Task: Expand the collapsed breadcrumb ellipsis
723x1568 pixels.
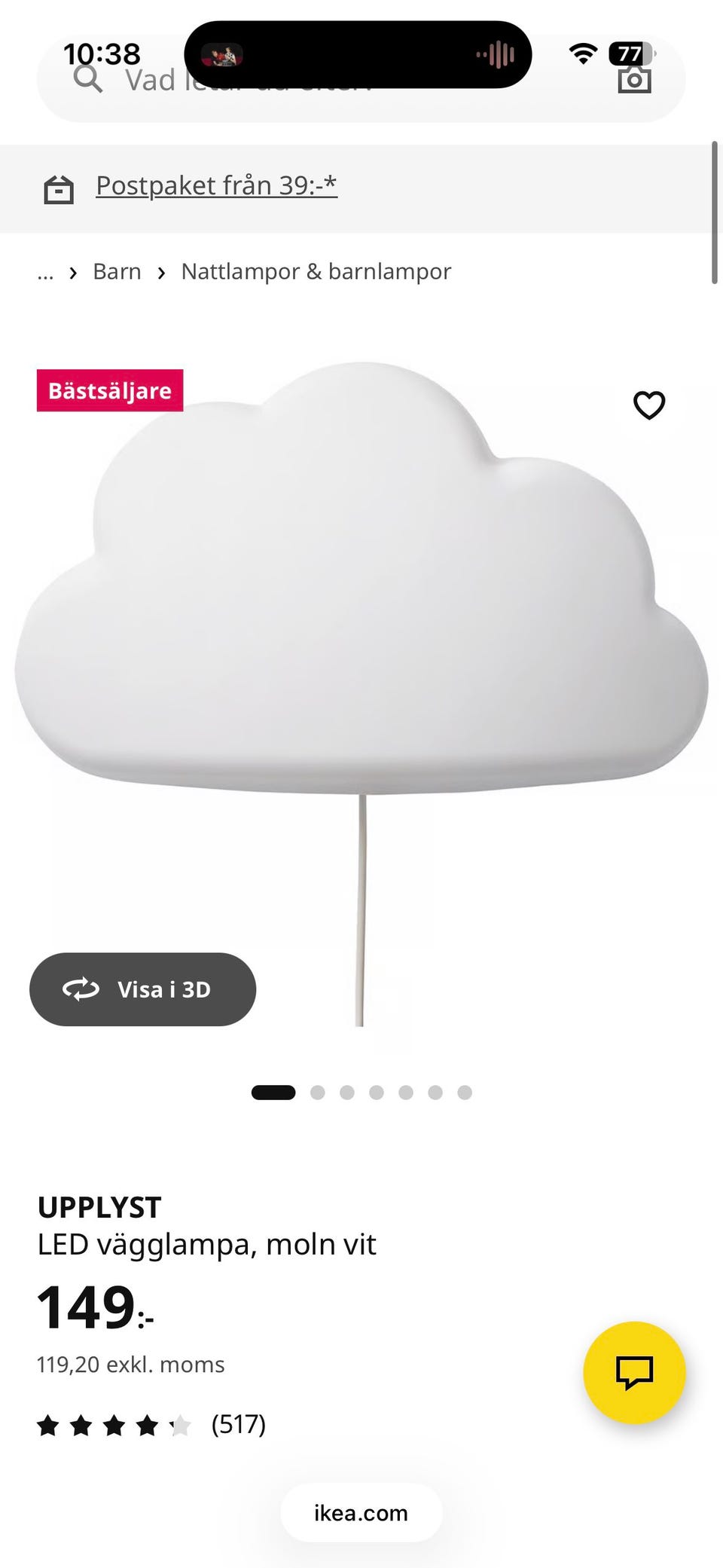Action: (45, 273)
